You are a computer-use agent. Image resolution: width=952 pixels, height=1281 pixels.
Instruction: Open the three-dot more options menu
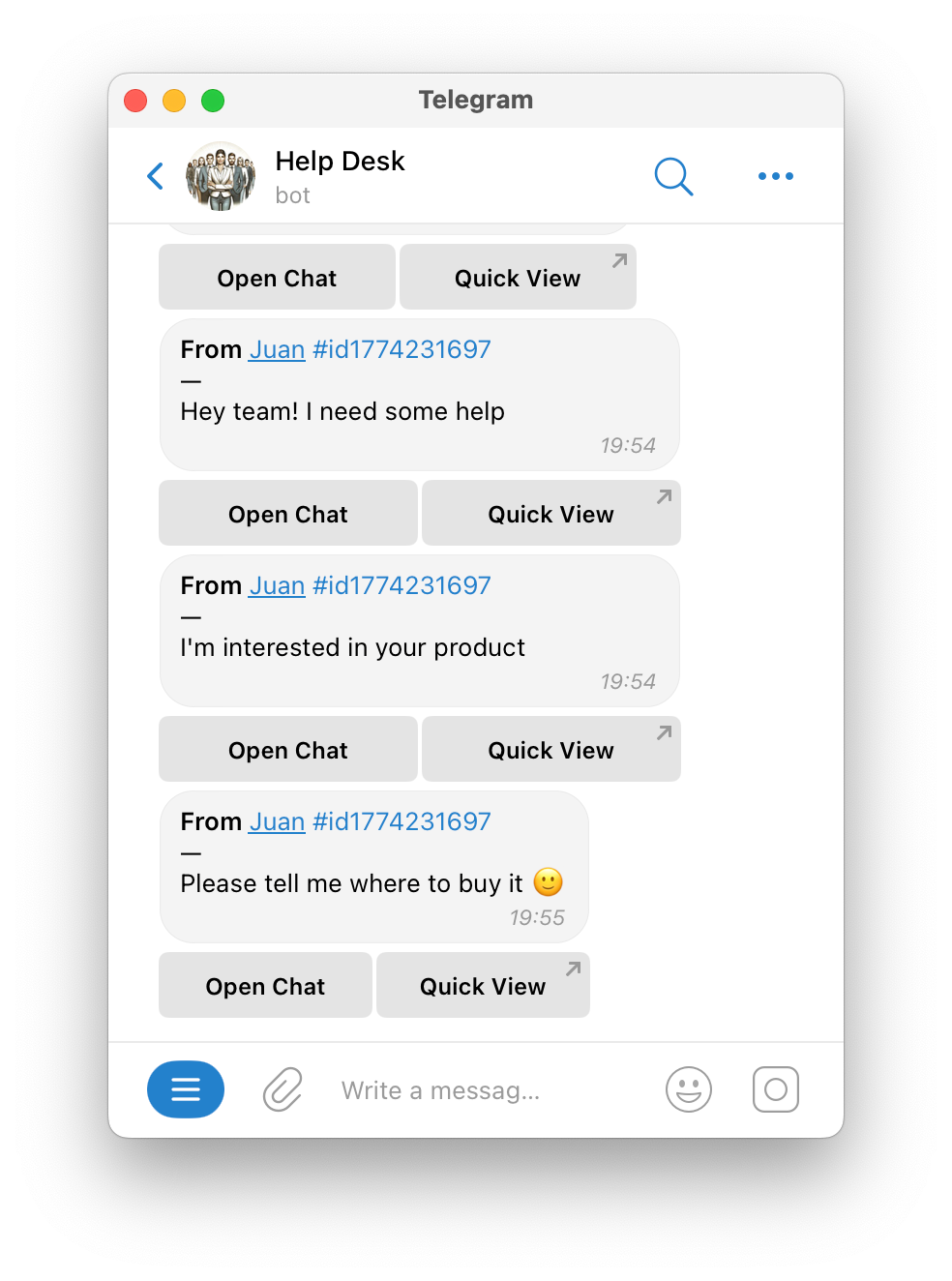pyautogui.click(x=776, y=176)
